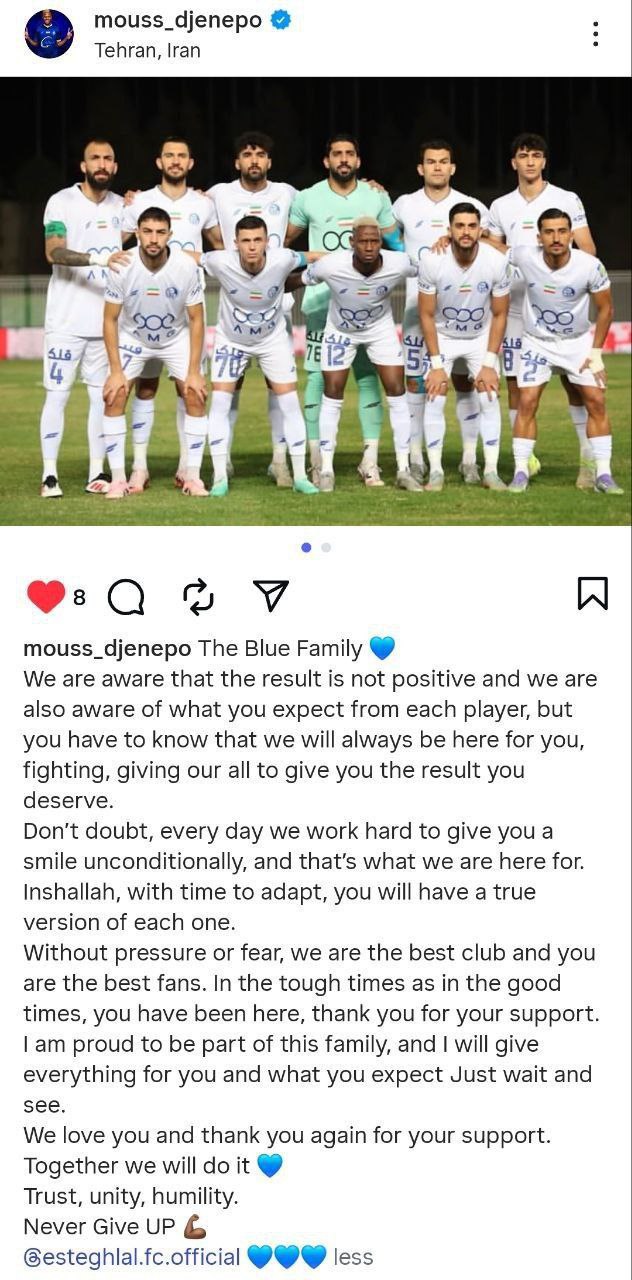The image size is (632, 1280).
Task: Share the post via the paper plane
Action: [x=270, y=596]
